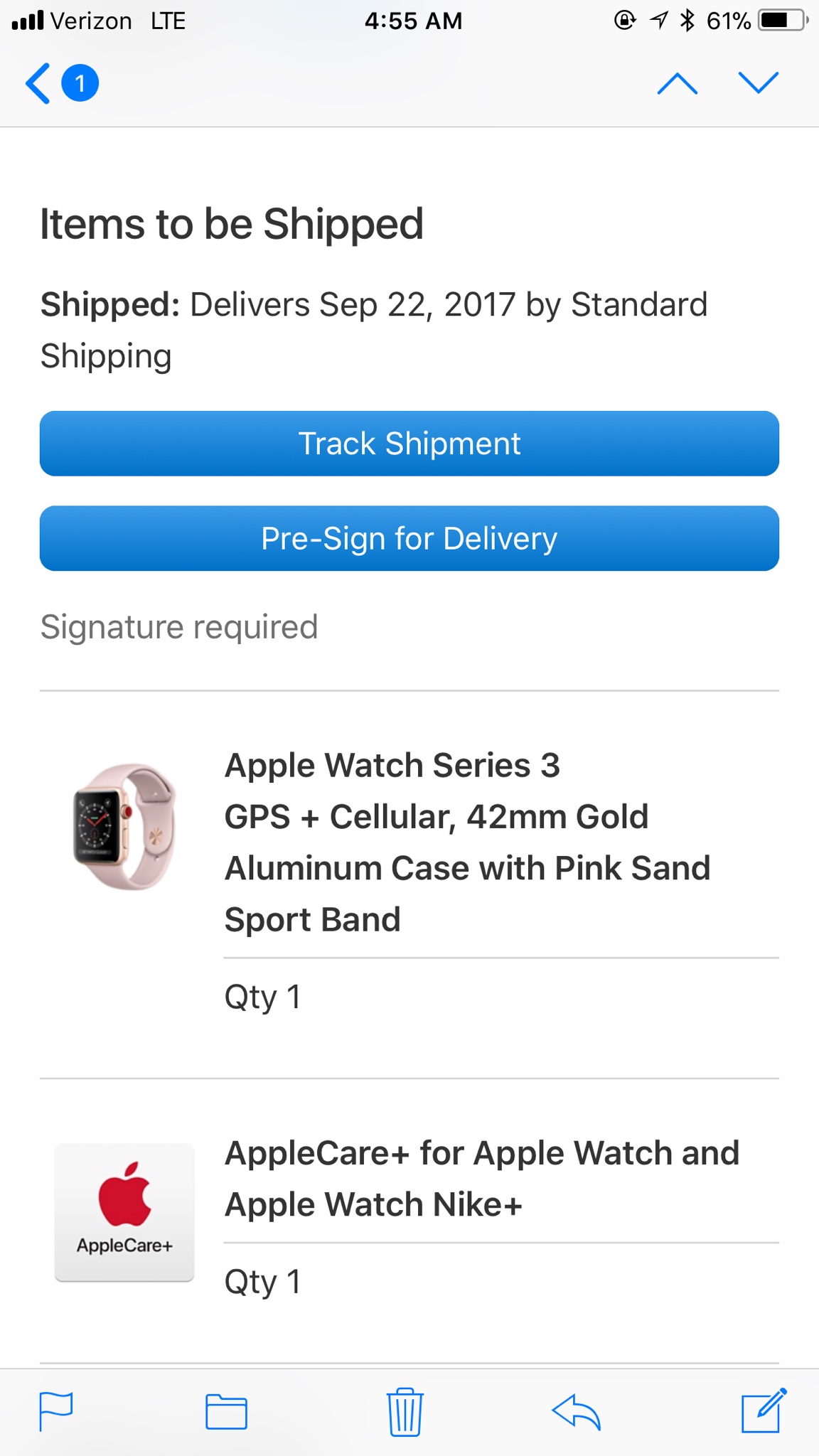This screenshot has width=819, height=1456.
Task: Select Pre-Sign for Delivery
Action: tap(409, 538)
